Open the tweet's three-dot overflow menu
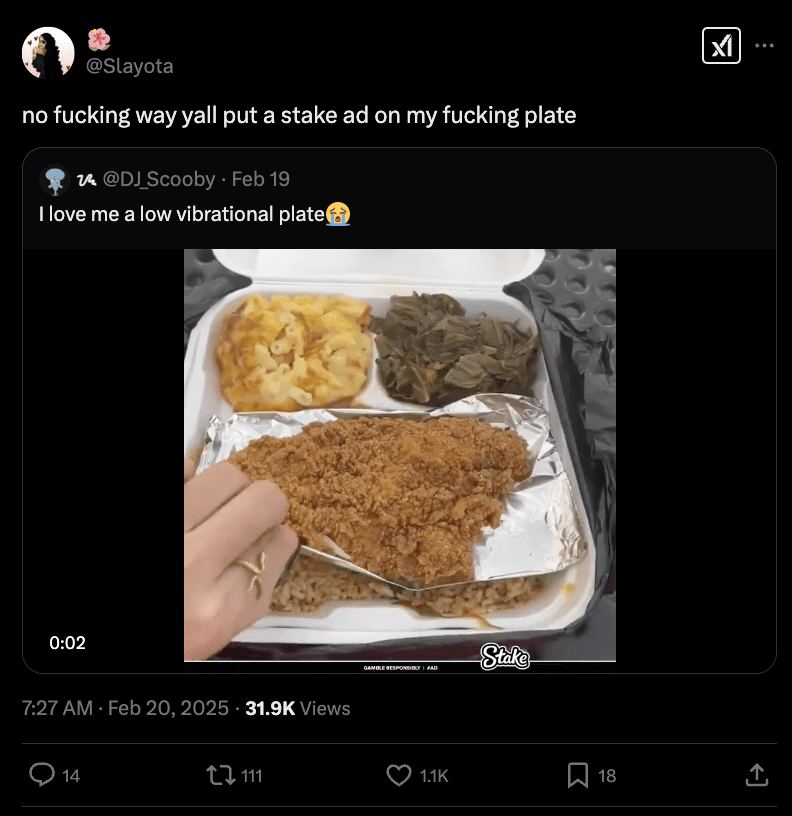Viewport: 792px width, 816px height. [x=764, y=46]
